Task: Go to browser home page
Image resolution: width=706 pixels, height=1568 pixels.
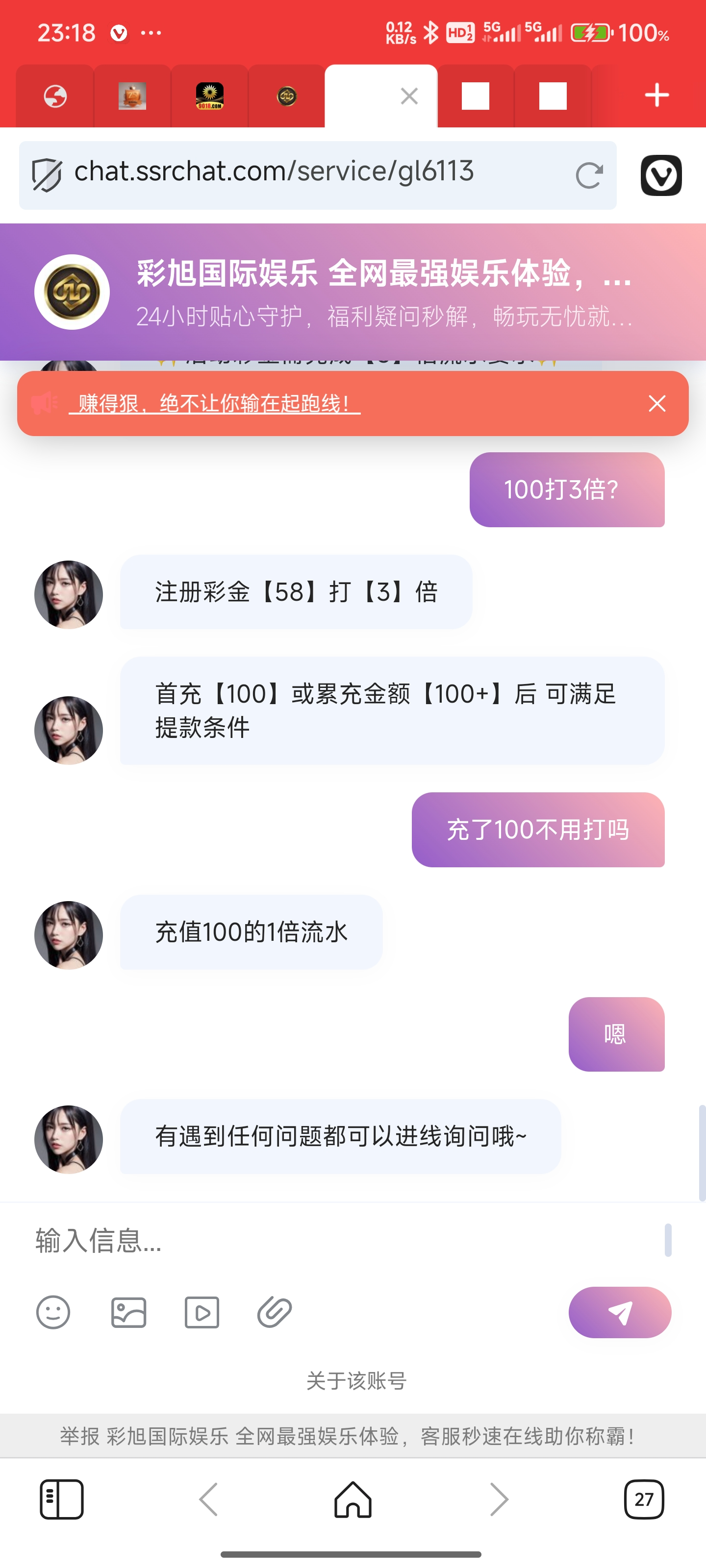Action: click(353, 1499)
